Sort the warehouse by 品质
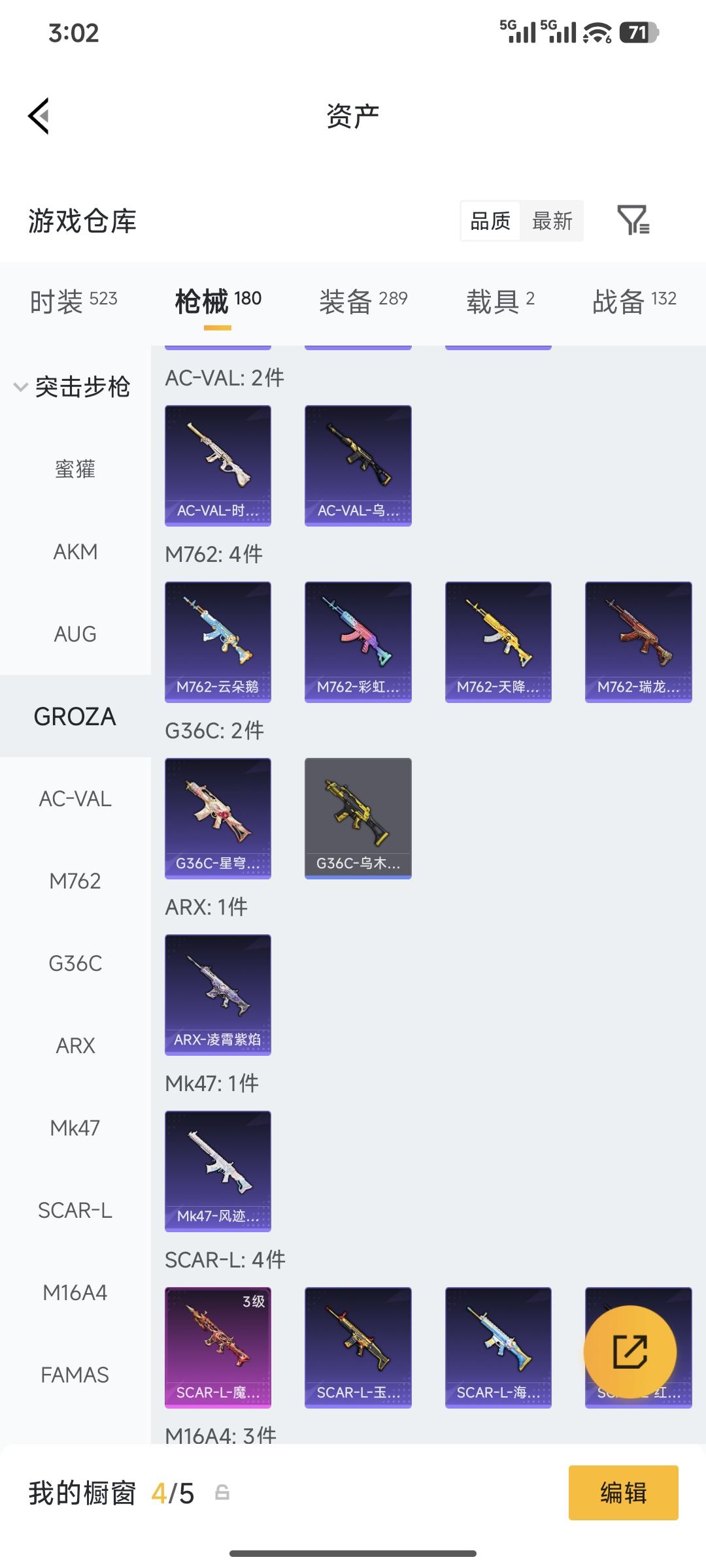The image size is (706, 1568). pos(490,221)
